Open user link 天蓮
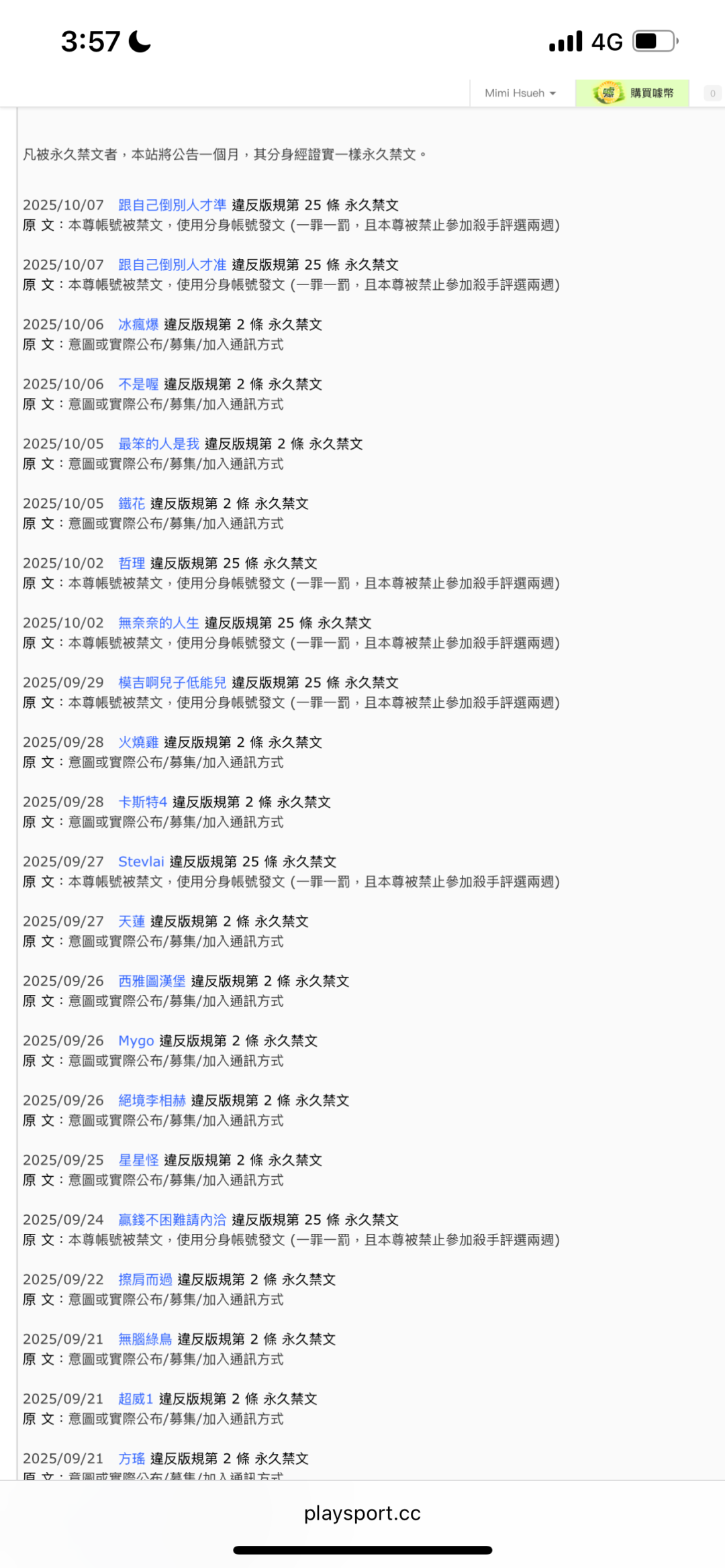The image size is (725, 1568). pos(132,922)
